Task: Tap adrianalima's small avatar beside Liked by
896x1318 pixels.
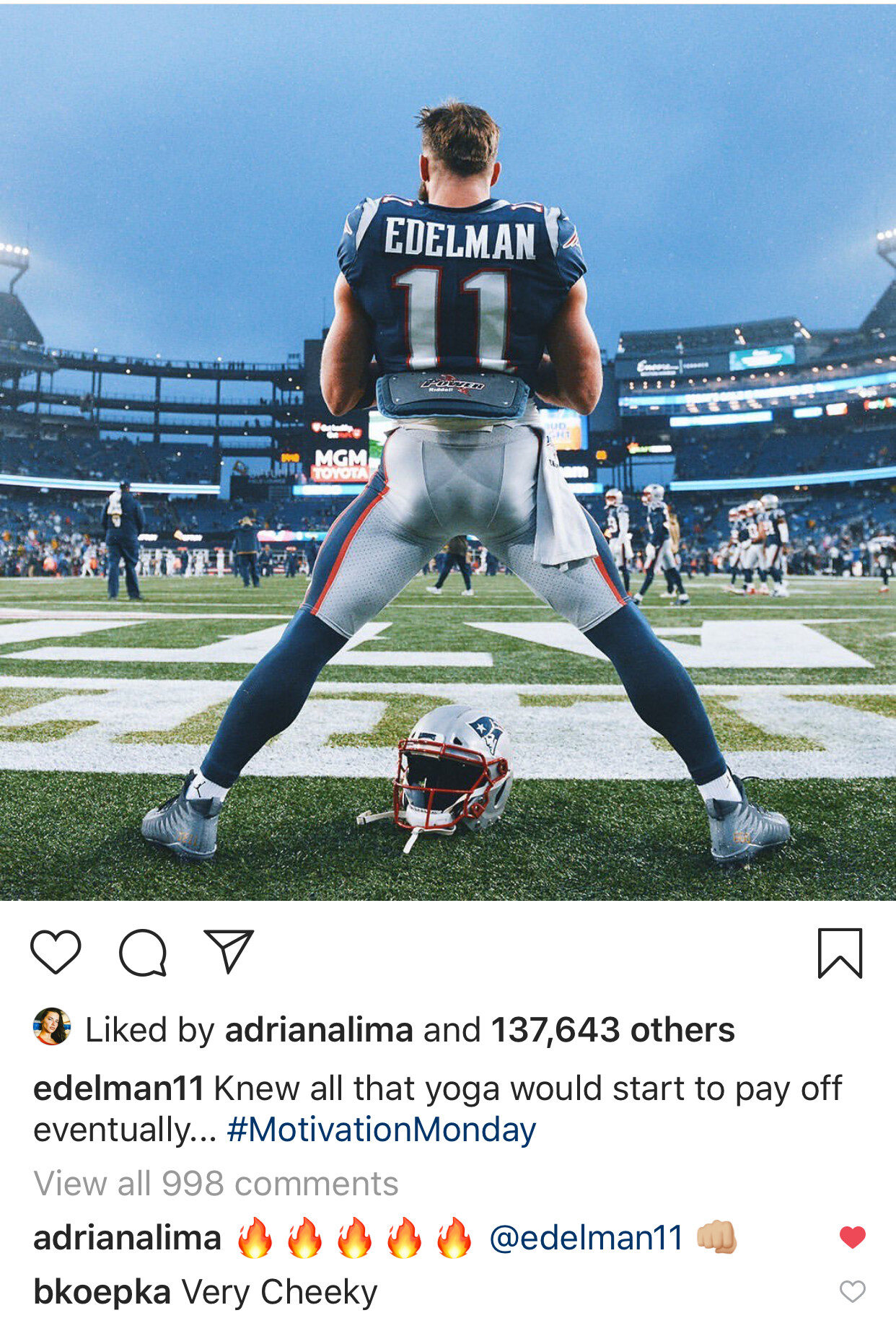Action: tap(52, 1026)
